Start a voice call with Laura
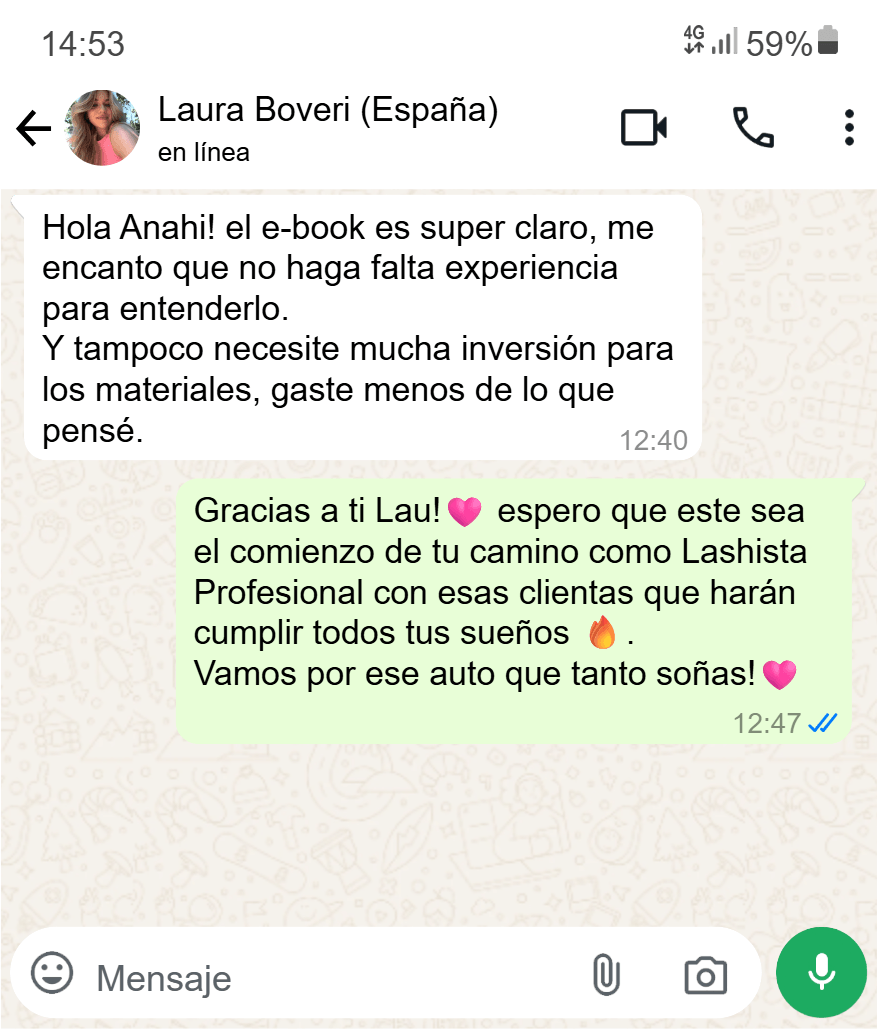This screenshot has width=878, height=1030. 753,128
